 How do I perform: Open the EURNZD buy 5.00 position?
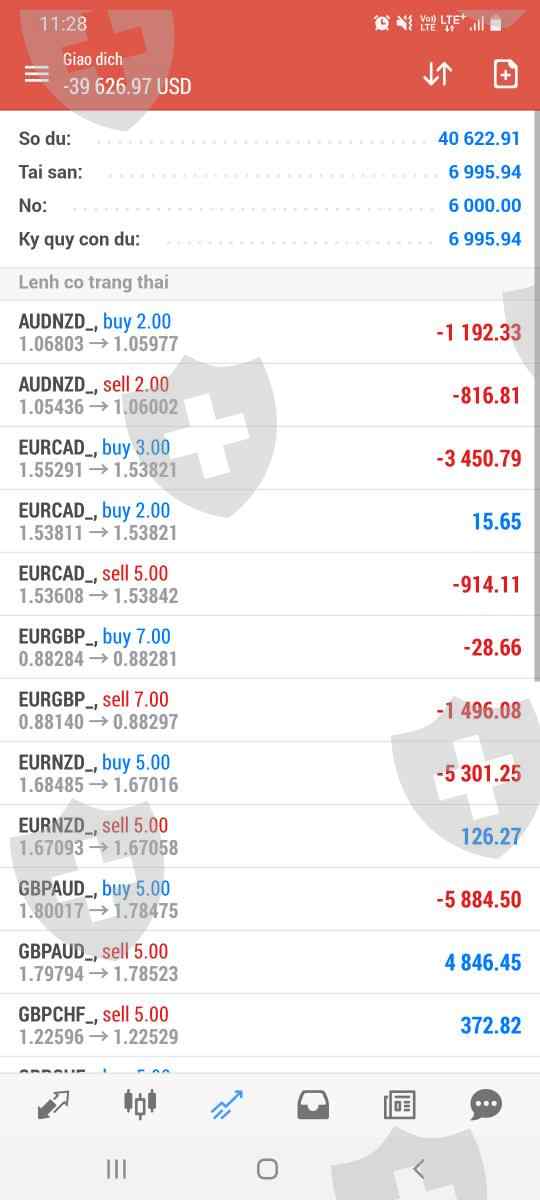click(x=270, y=773)
